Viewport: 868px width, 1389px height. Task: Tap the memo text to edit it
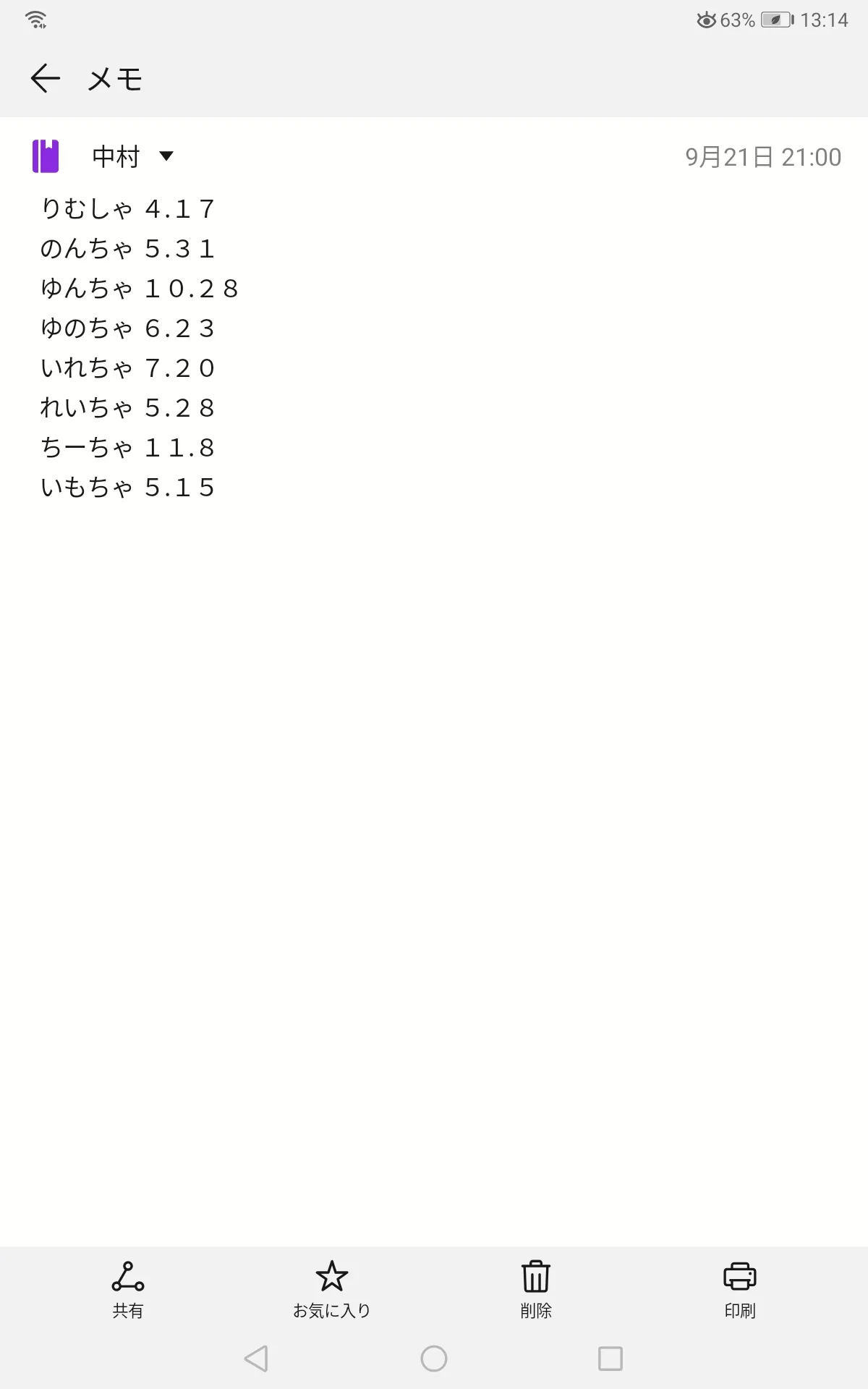coord(139,348)
